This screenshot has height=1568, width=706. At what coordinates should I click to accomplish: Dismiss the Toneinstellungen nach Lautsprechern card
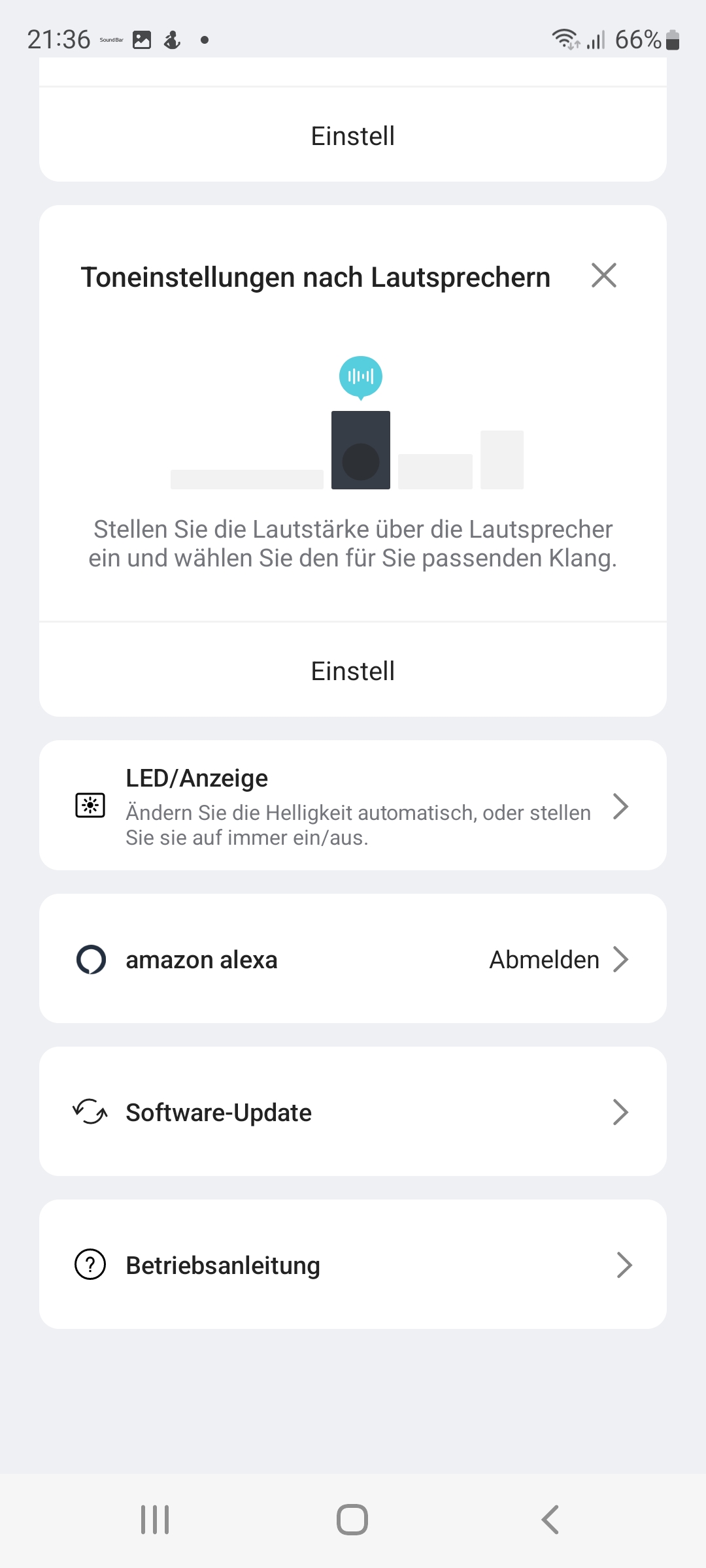click(603, 276)
